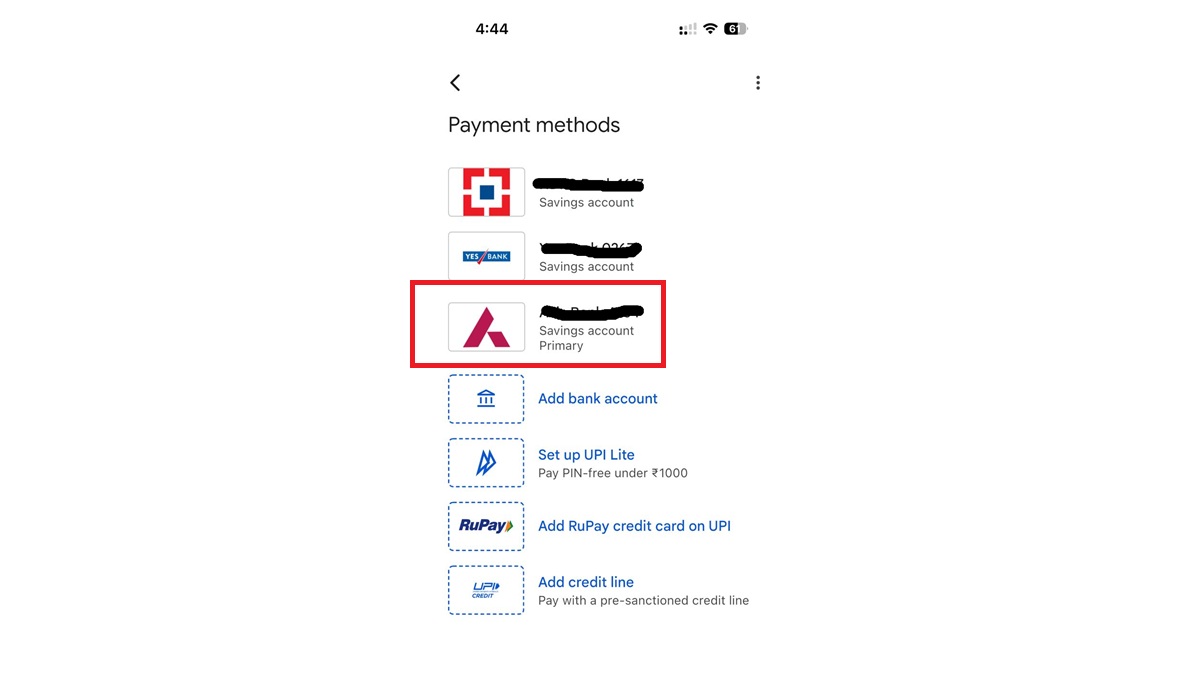1200x675 pixels.
Task: Add RuPay credit card on UPI
Action: 633,526
